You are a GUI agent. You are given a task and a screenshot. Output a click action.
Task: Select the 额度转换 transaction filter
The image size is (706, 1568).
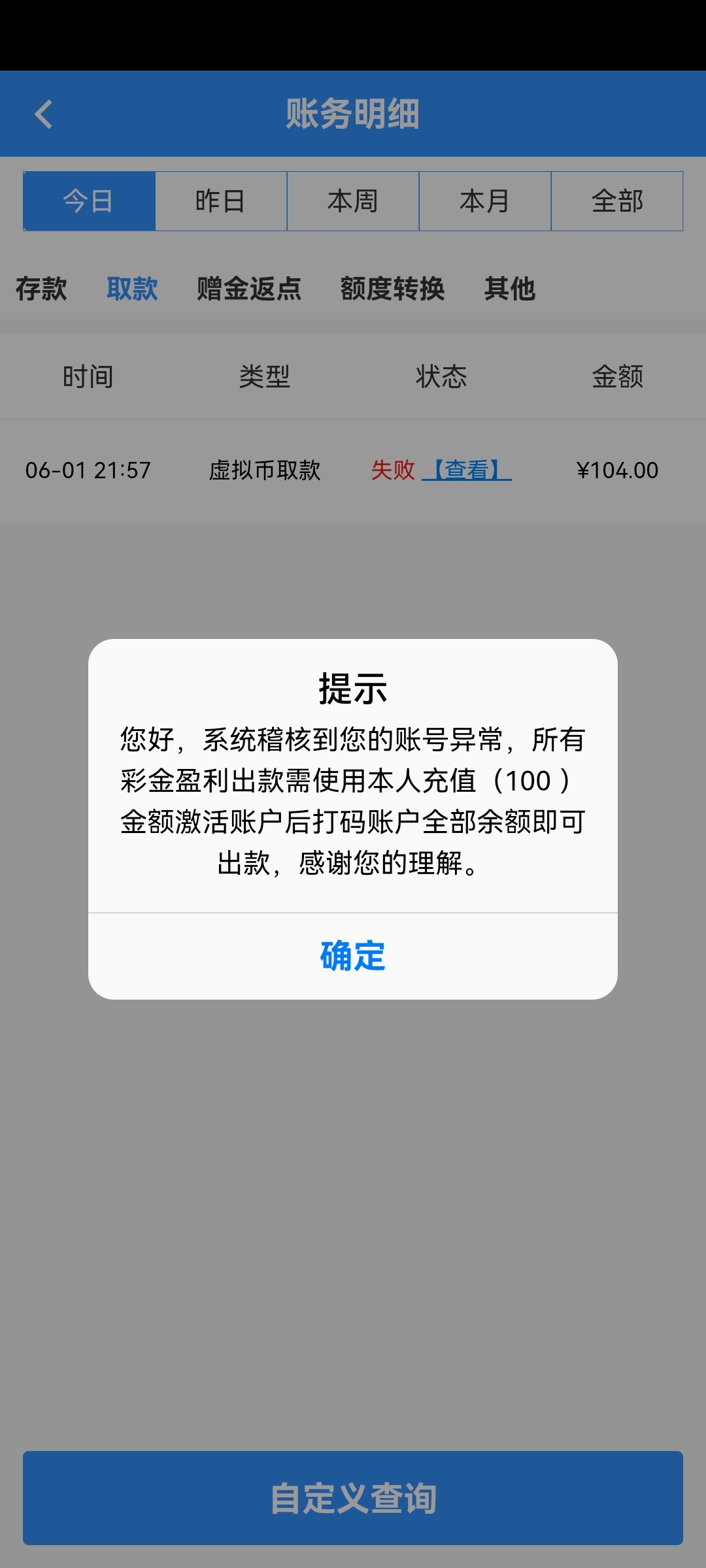pyautogui.click(x=393, y=289)
